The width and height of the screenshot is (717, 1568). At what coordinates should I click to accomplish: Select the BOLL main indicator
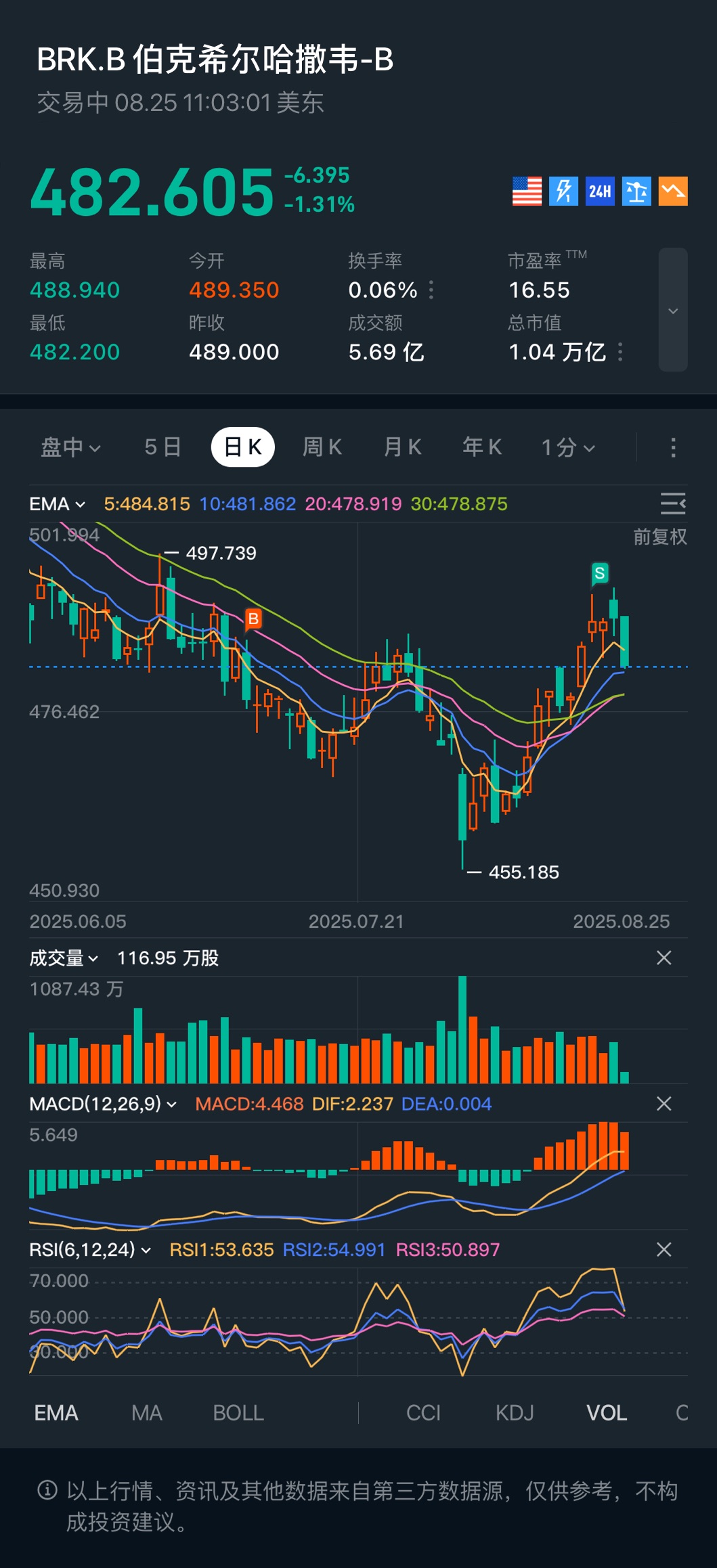tap(238, 1413)
